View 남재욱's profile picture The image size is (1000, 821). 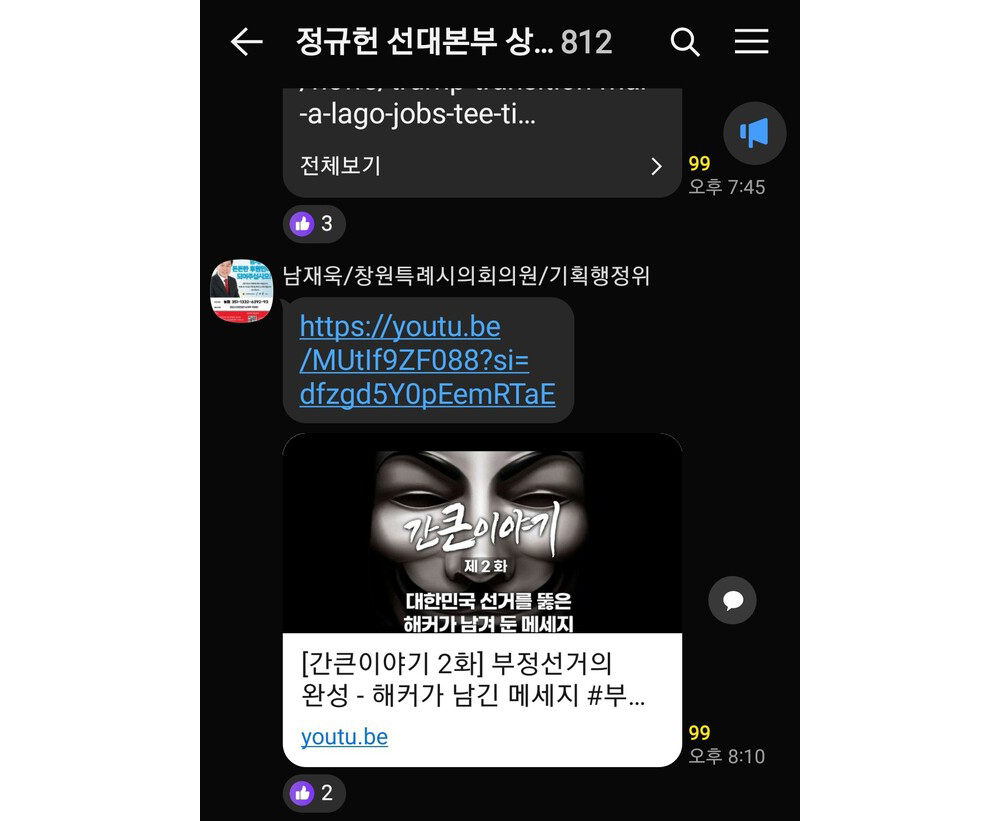(241, 291)
